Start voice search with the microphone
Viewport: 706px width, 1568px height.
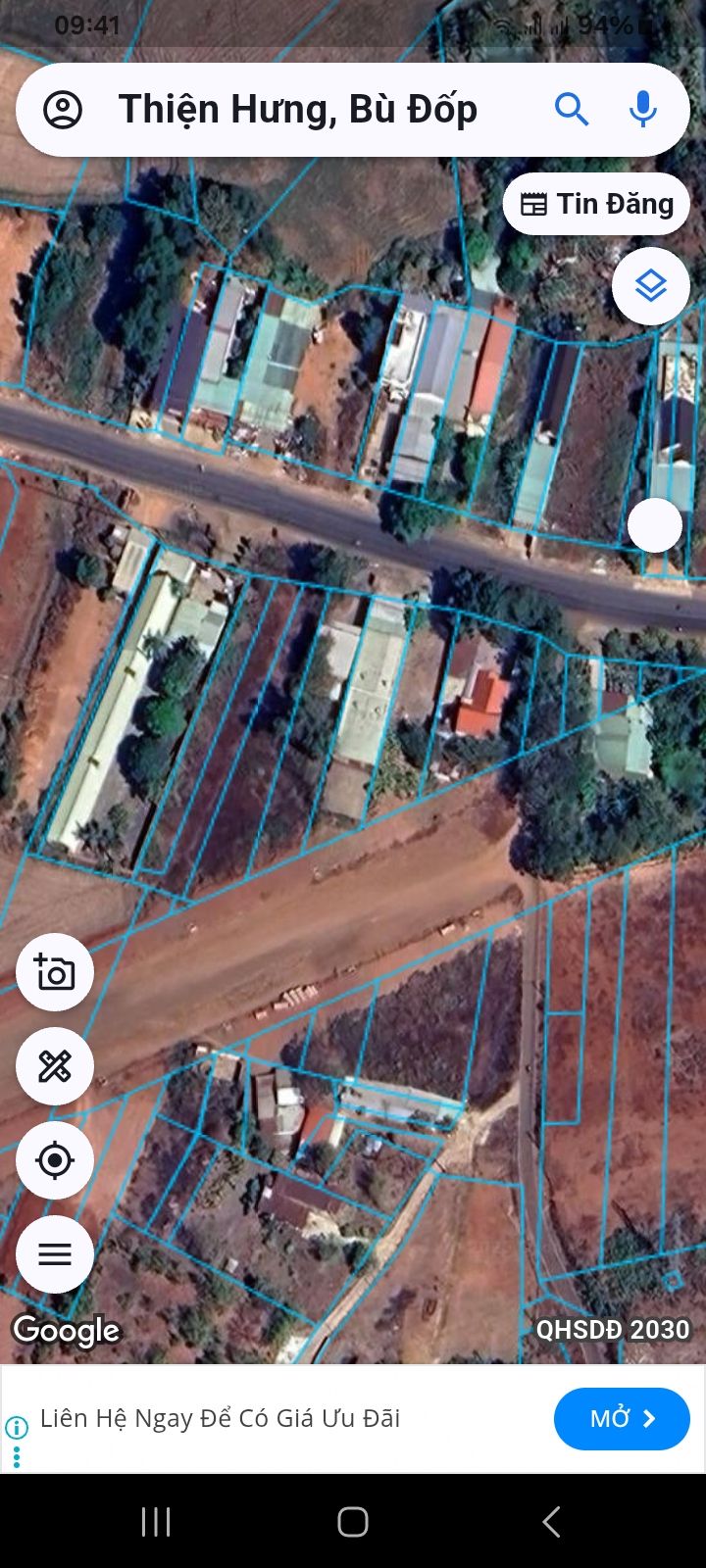(643, 110)
